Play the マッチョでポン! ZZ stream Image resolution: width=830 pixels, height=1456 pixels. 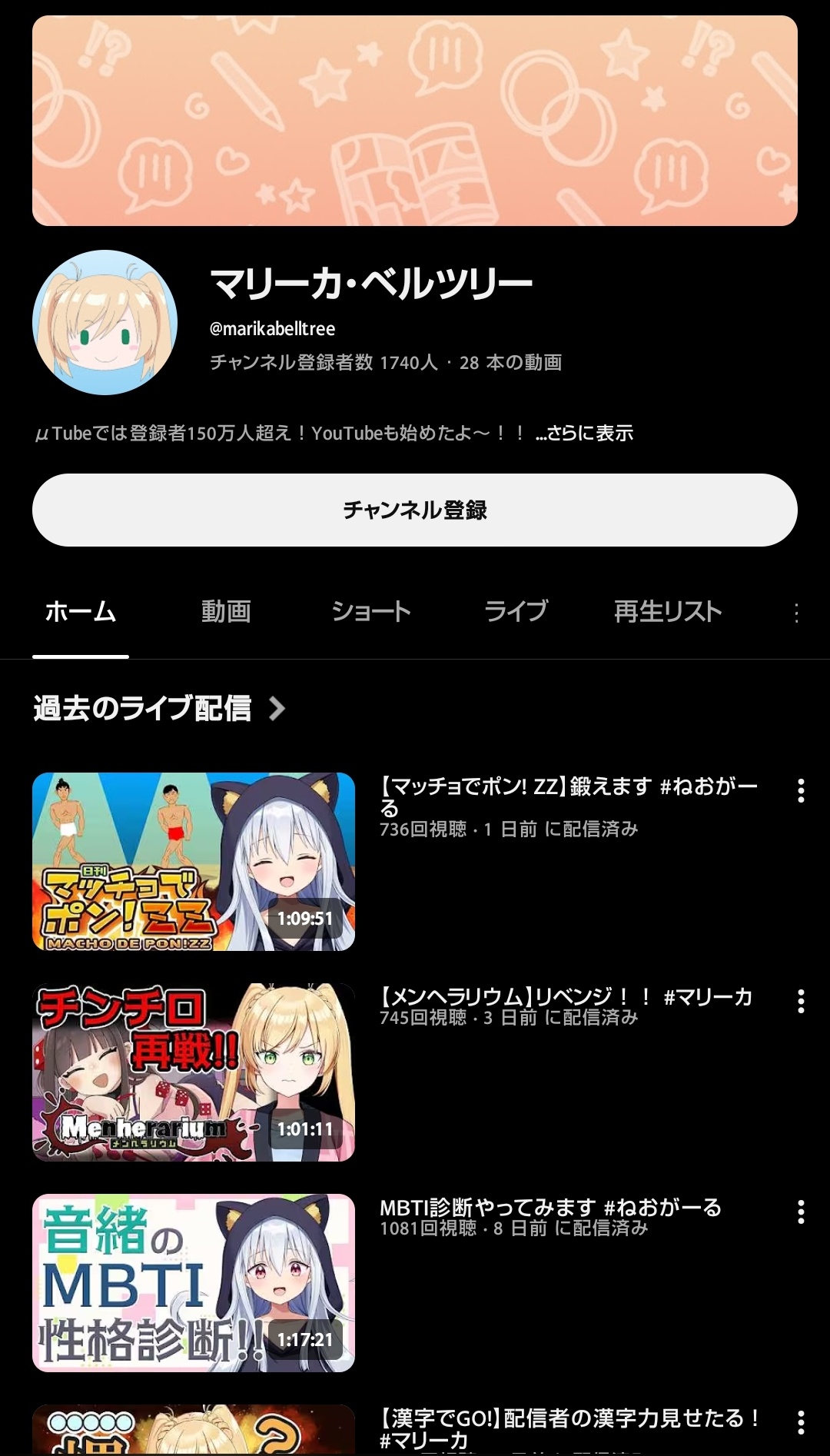point(194,861)
